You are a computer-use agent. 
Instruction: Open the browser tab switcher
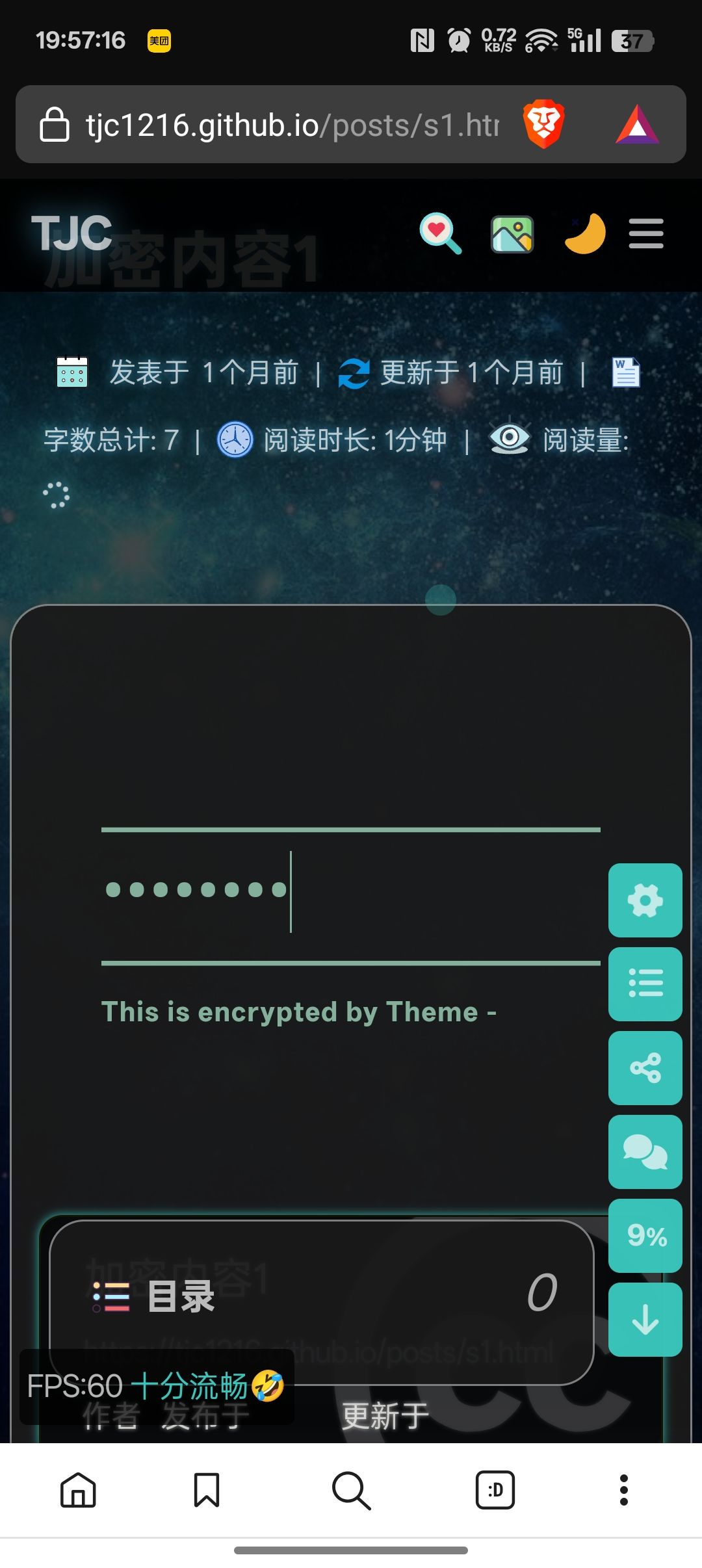495,1490
